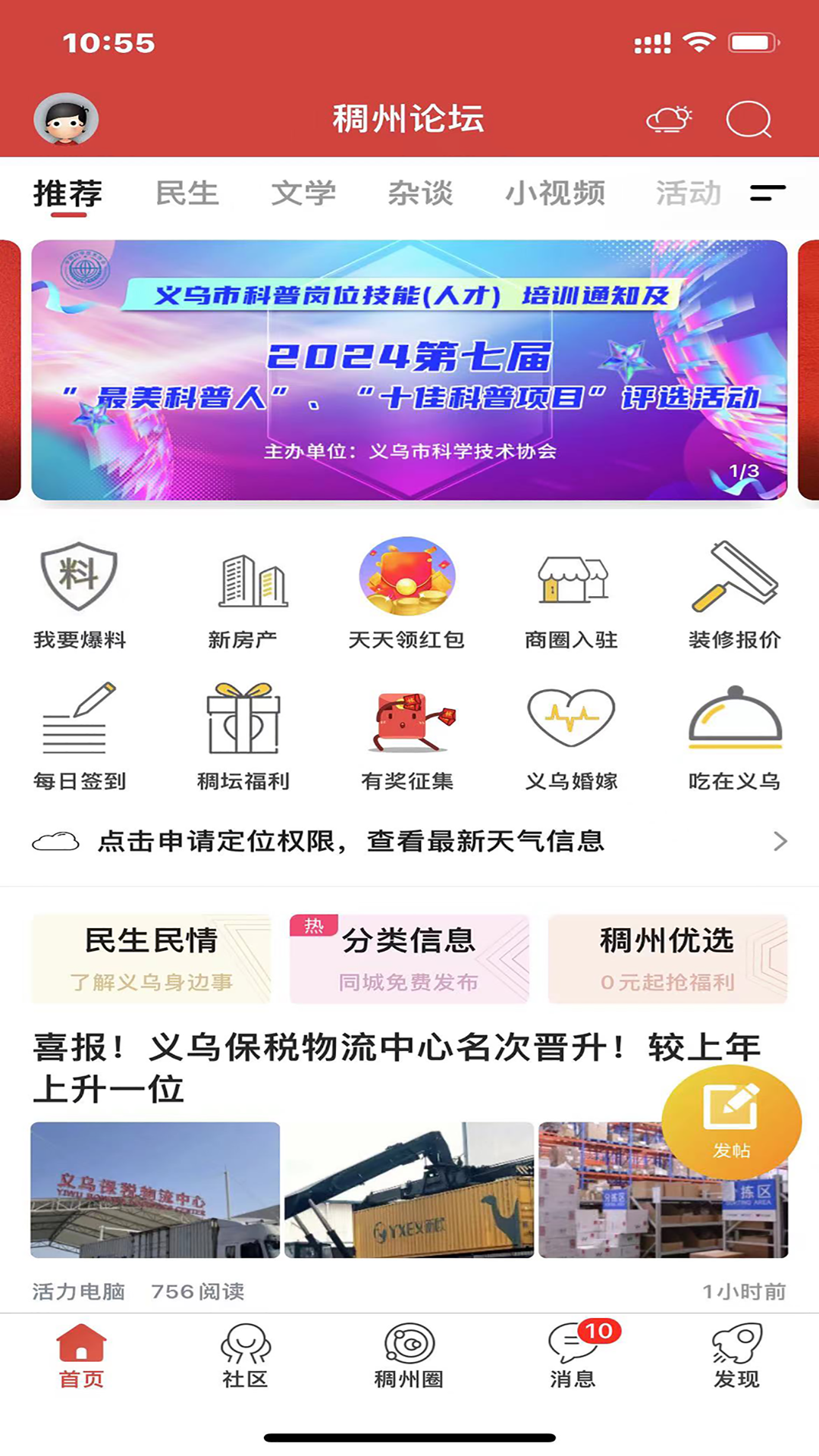The height and width of the screenshot is (1456, 819).
Task: Open the 义乌婚嫁 heart icon
Action: 571,720
